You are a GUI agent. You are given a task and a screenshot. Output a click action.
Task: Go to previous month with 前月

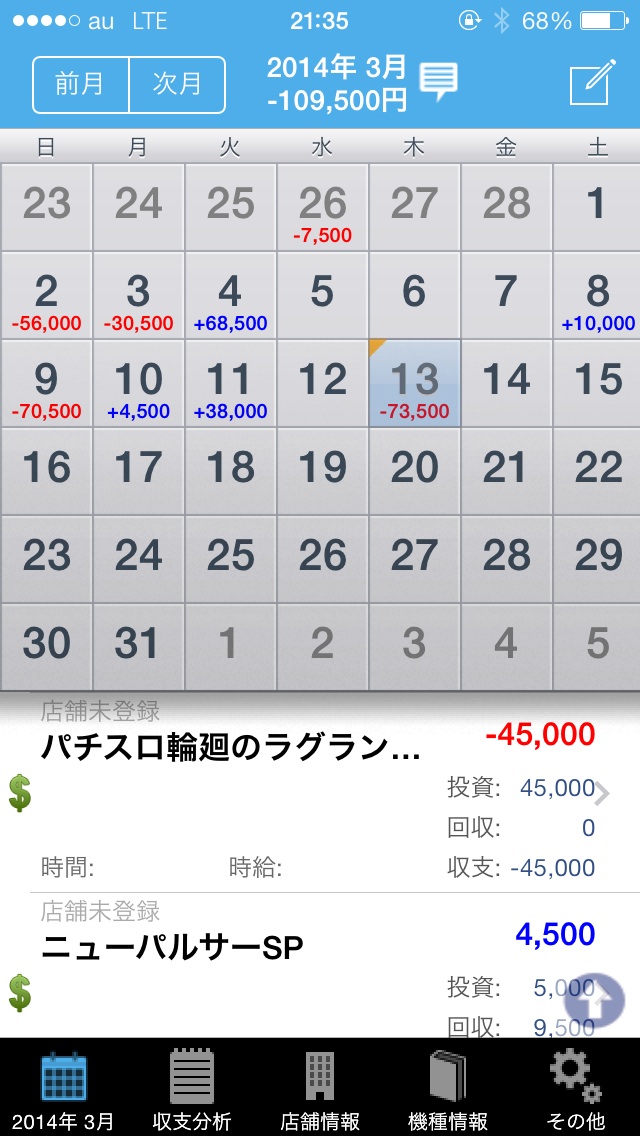81,84
